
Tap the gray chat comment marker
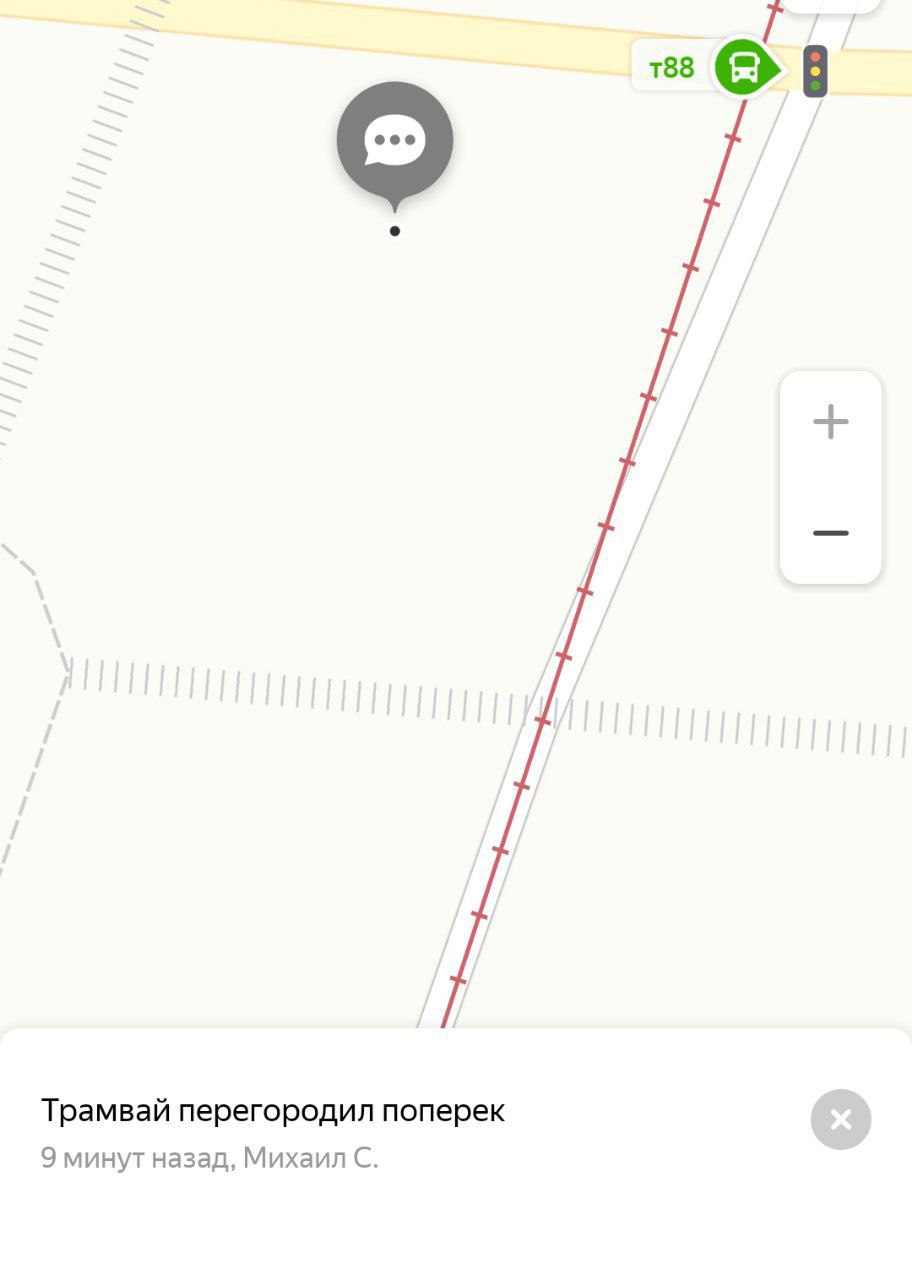coord(395,141)
